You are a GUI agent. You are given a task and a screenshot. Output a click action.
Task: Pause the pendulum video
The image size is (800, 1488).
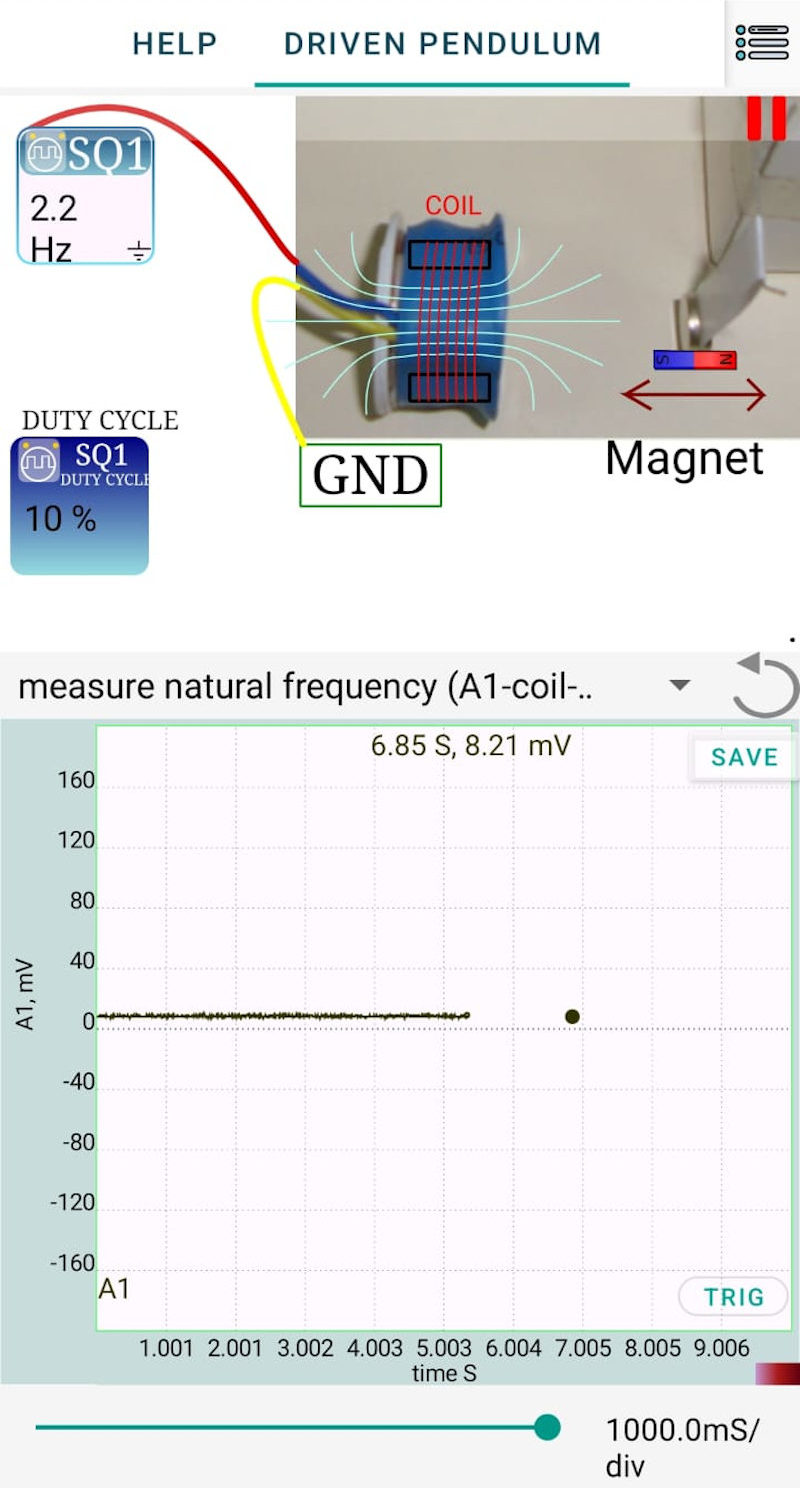pos(766,119)
